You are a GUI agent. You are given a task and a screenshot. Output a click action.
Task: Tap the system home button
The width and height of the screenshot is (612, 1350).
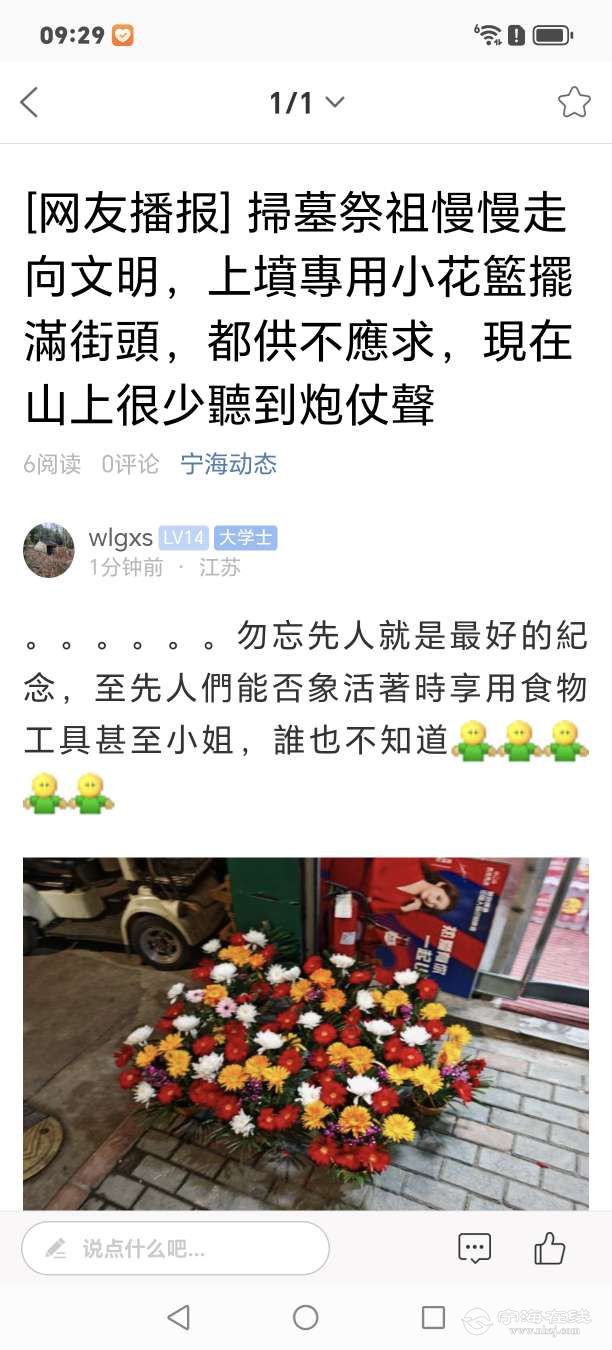coord(306,1318)
